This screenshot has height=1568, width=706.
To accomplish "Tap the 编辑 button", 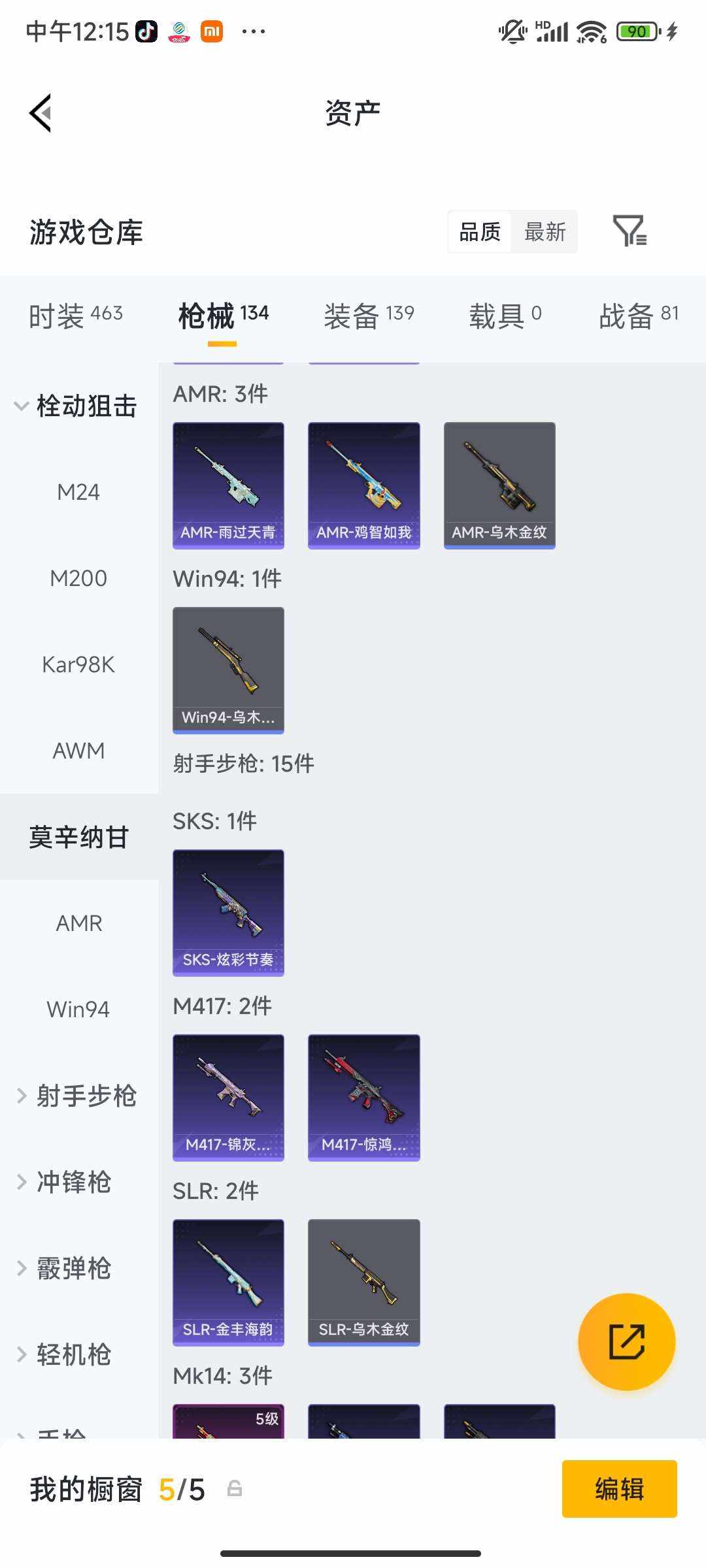I will pyautogui.click(x=620, y=1488).
